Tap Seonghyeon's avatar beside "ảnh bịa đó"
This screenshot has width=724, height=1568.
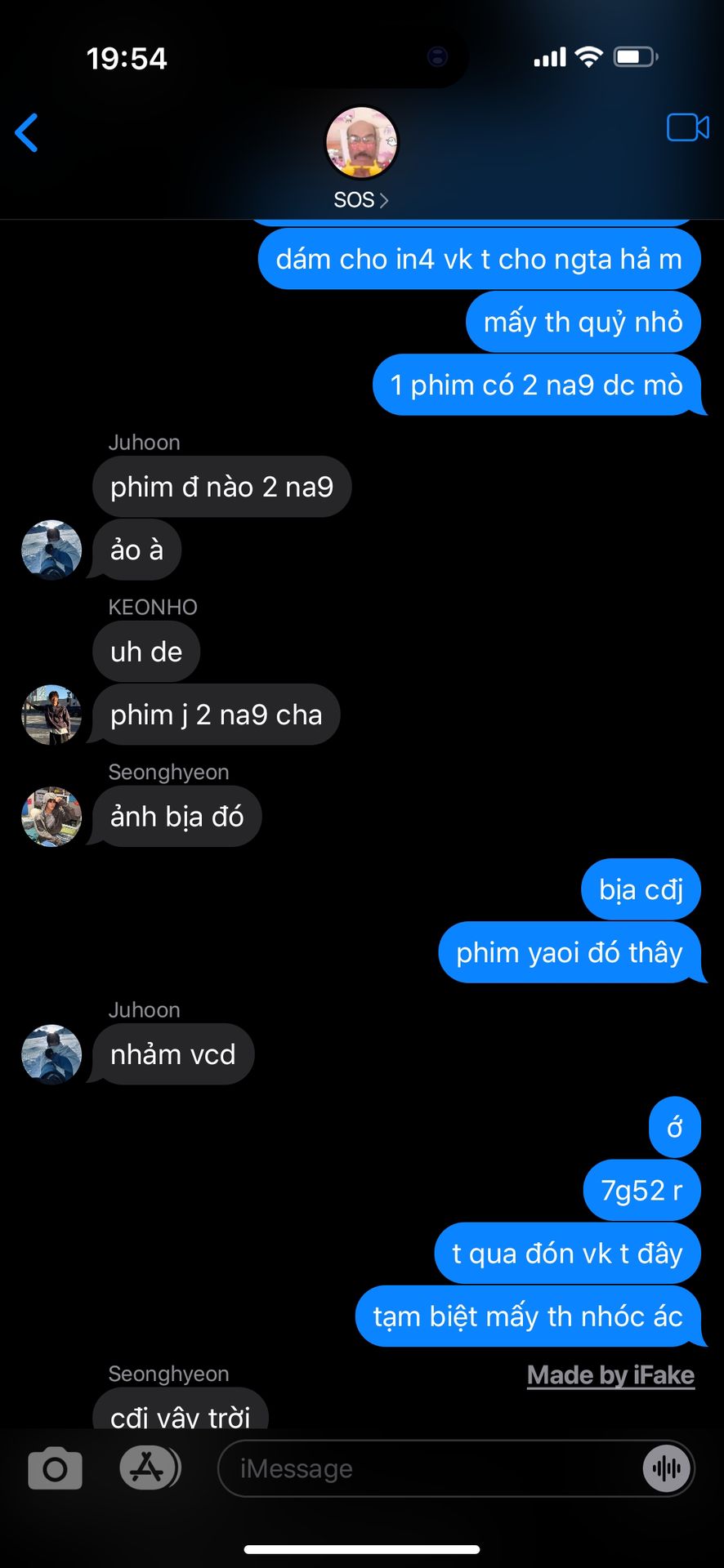coord(51,817)
